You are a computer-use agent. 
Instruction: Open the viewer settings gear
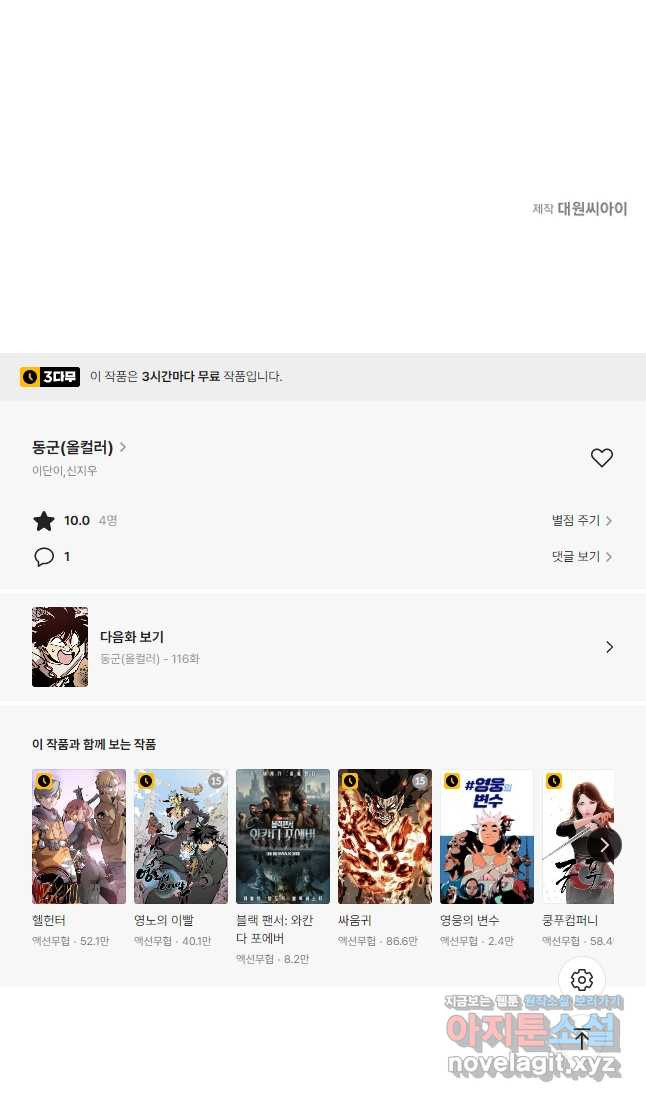tap(582, 980)
